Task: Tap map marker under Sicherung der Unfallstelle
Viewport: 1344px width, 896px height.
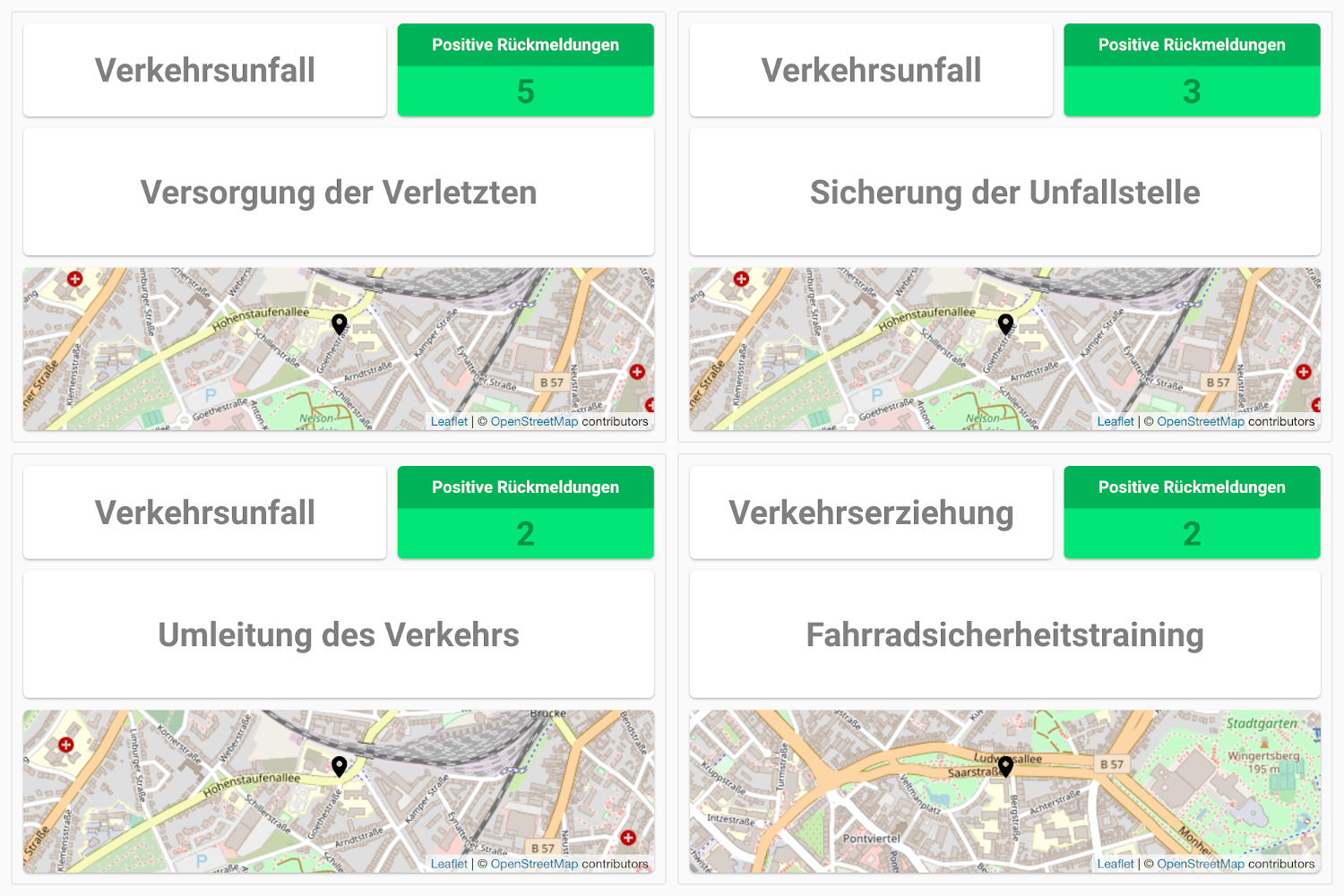Action: click(1005, 323)
